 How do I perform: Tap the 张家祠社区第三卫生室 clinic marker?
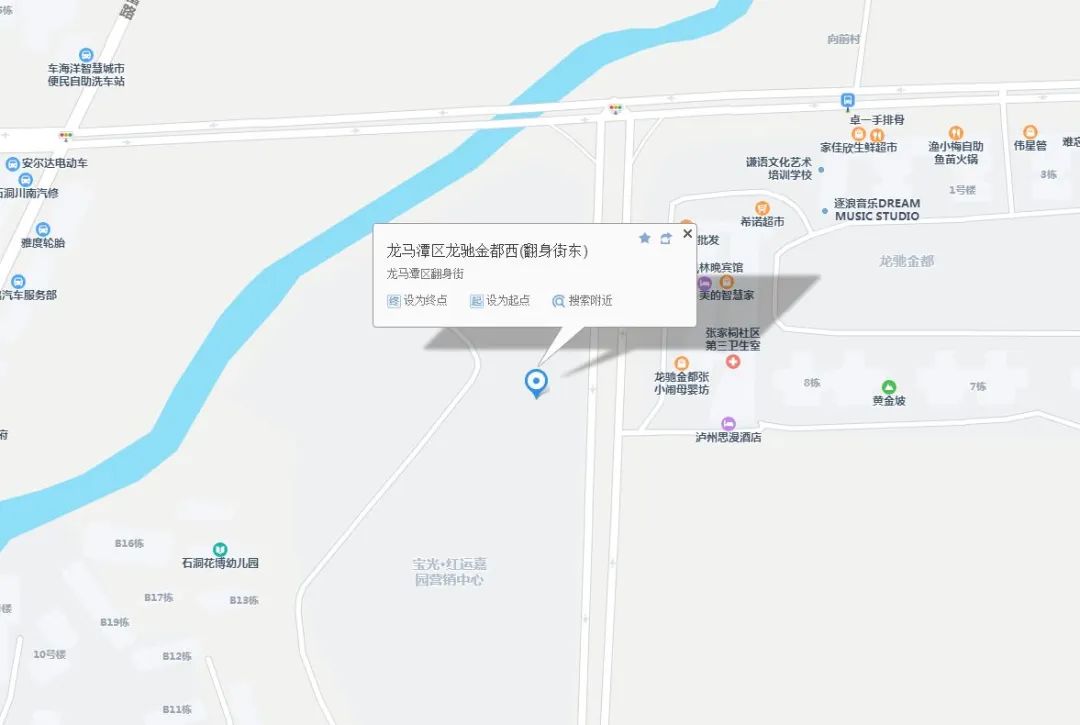733,361
